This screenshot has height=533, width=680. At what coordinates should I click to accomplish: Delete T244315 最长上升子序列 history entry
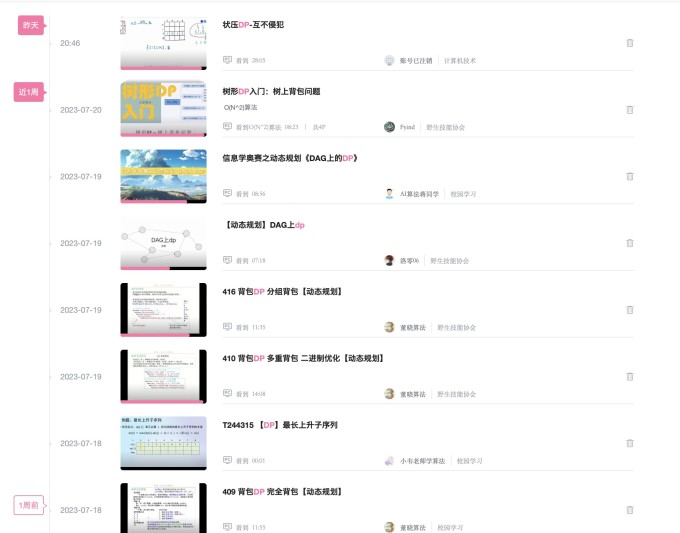(x=630, y=443)
